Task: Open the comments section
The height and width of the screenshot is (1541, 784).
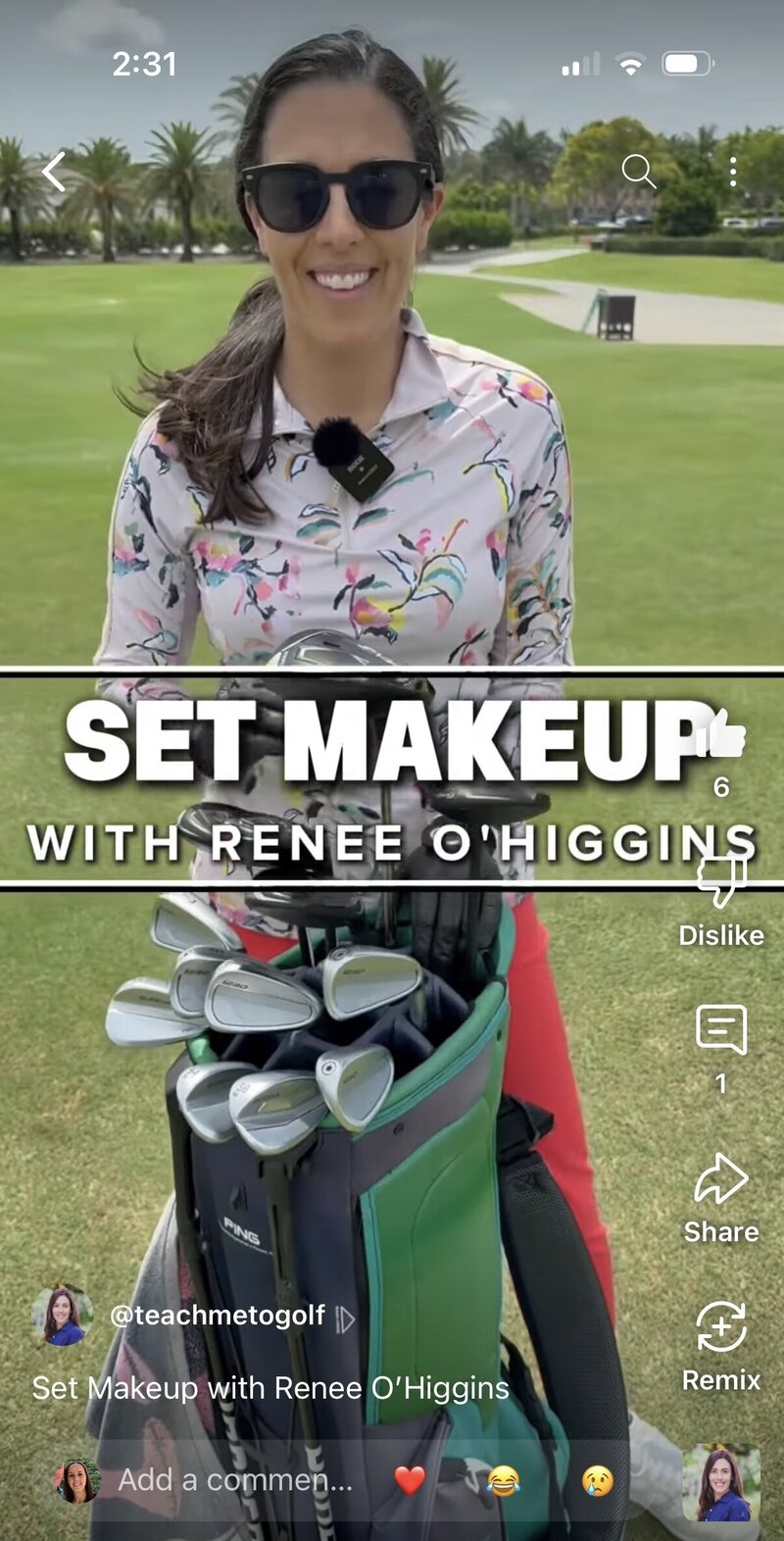Action: pyautogui.click(x=721, y=1031)
